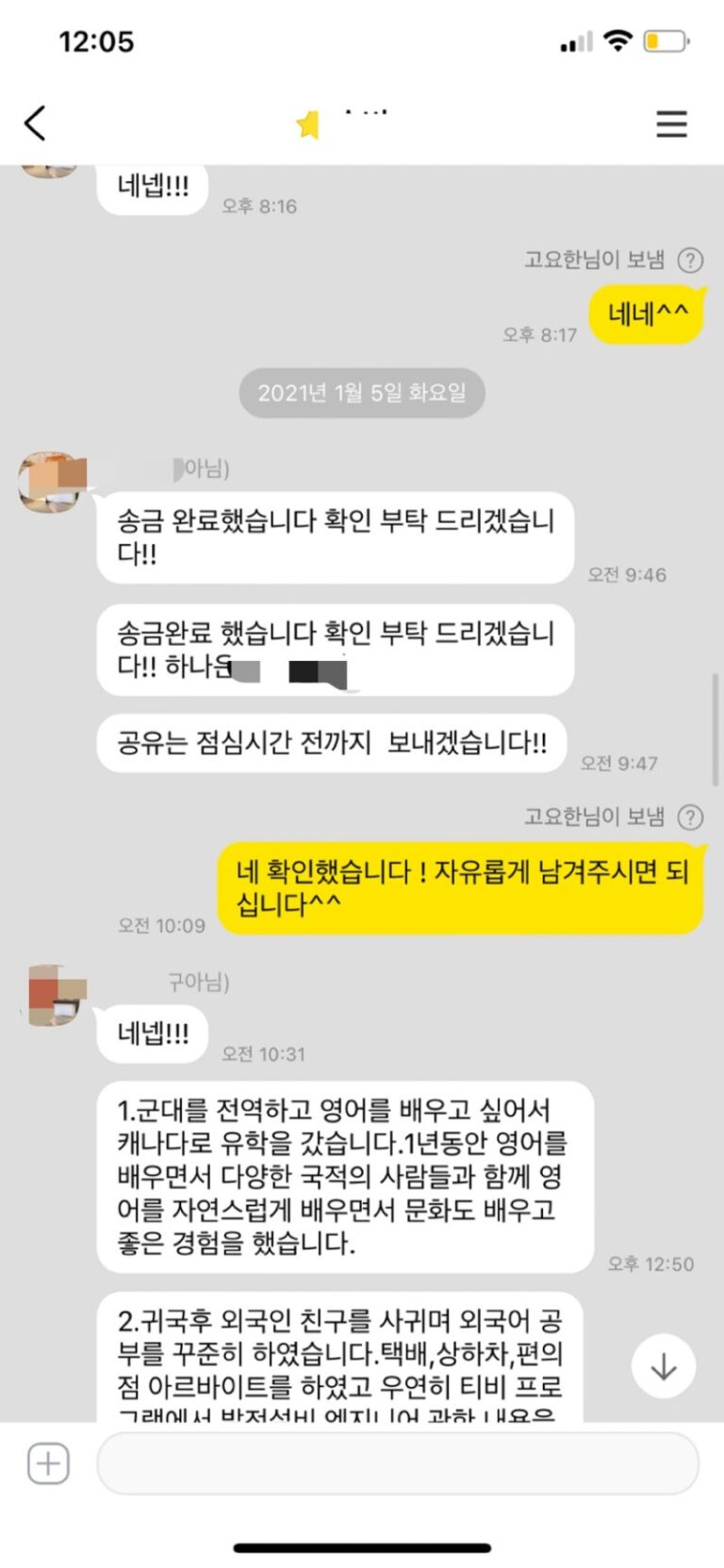The width and height of the screenshot is (724, 1568).
Task: Tap help icon beside 오후 8:17 고요한님이 보냄
Action: pos(691,260)
